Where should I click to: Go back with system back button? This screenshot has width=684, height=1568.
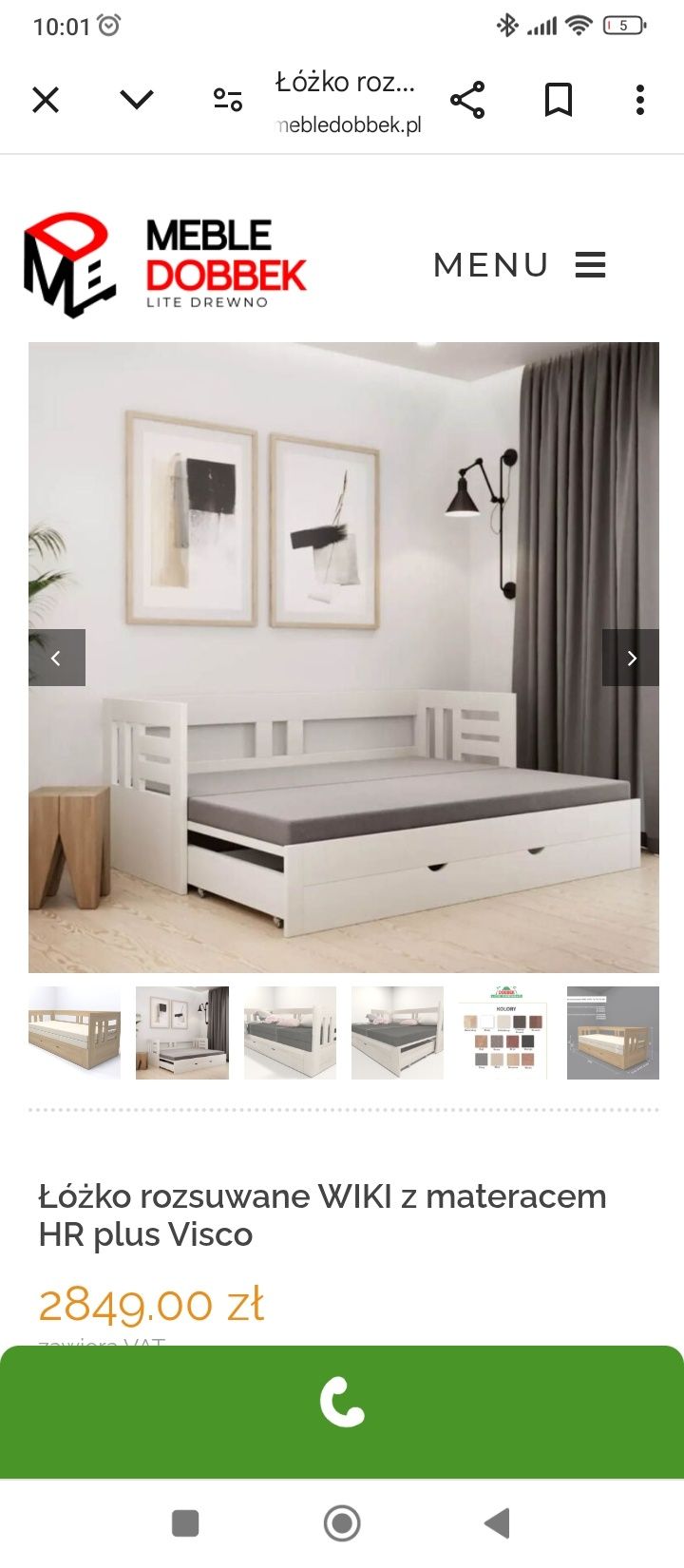pyautogui.click(x=497, y=1523)
